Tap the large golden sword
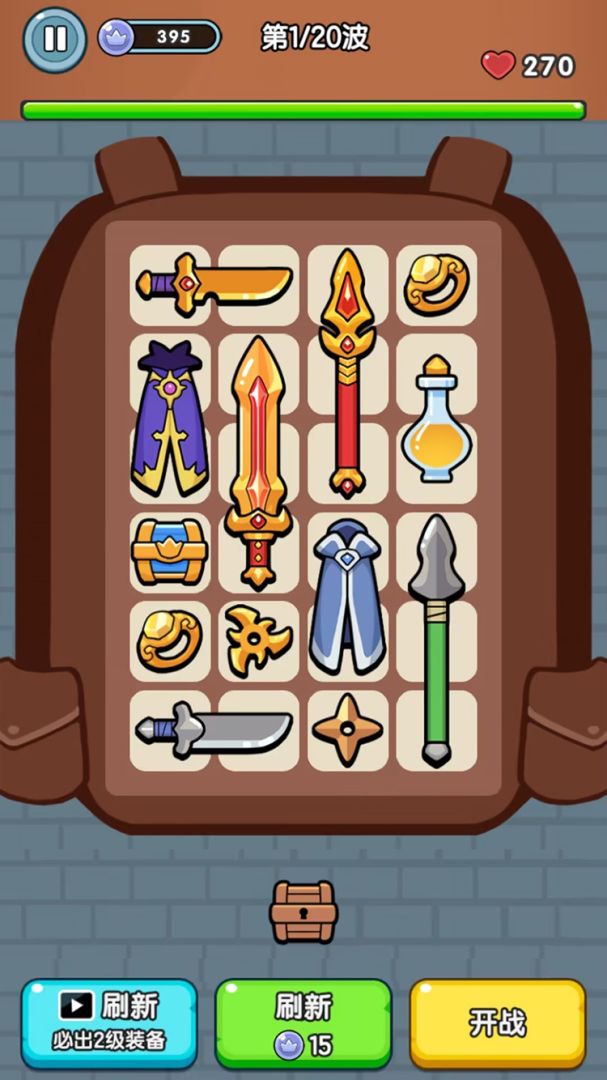 pyautogui.click(x=259, y=460)
